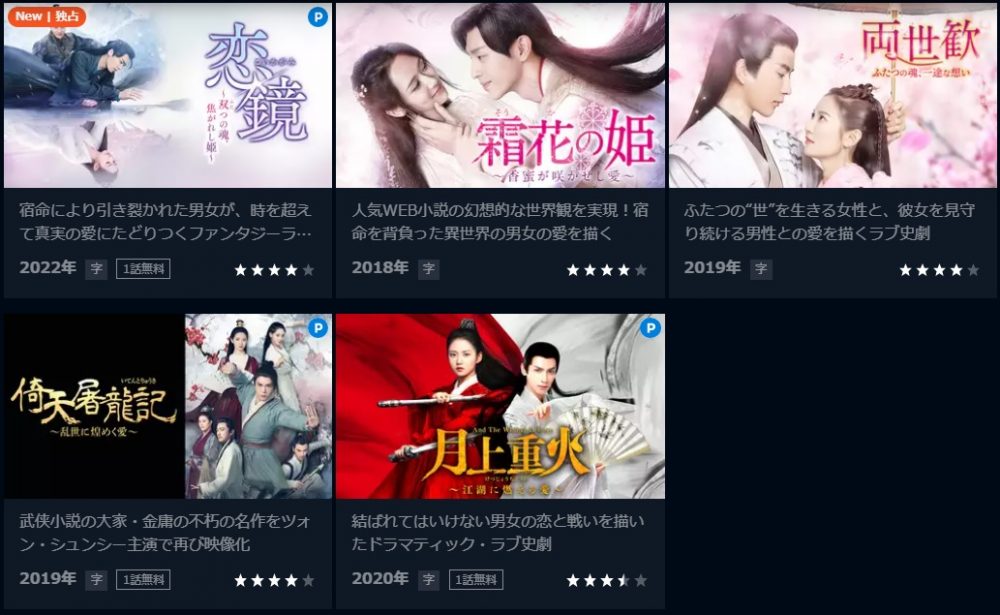Screen dimensions: 1000x615
Task: Open the 両世歓 drama card
Action: click(832, 97)
